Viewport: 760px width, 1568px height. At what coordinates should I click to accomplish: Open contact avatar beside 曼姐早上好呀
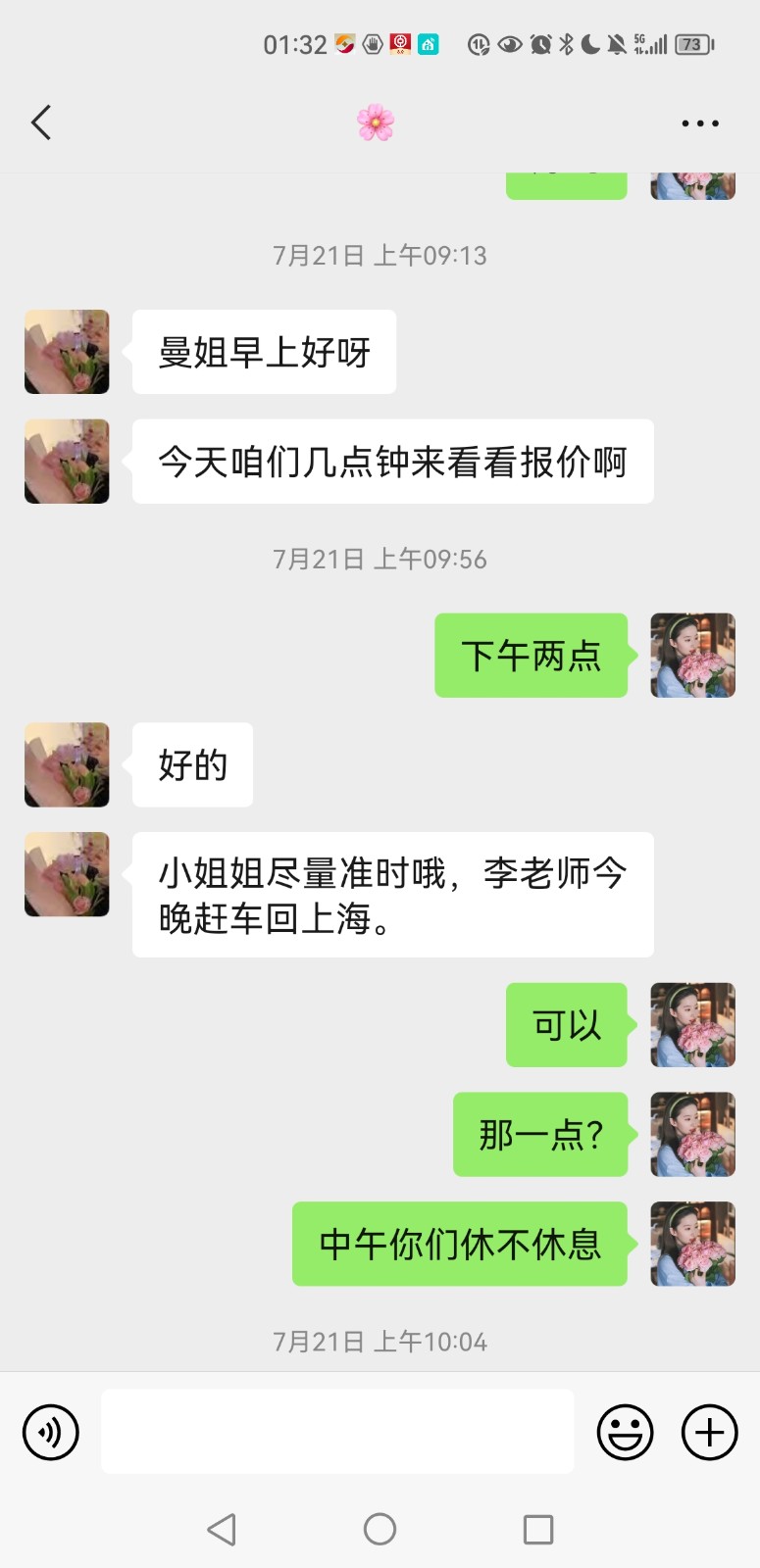pyautogui.click(x=67, y=352)
